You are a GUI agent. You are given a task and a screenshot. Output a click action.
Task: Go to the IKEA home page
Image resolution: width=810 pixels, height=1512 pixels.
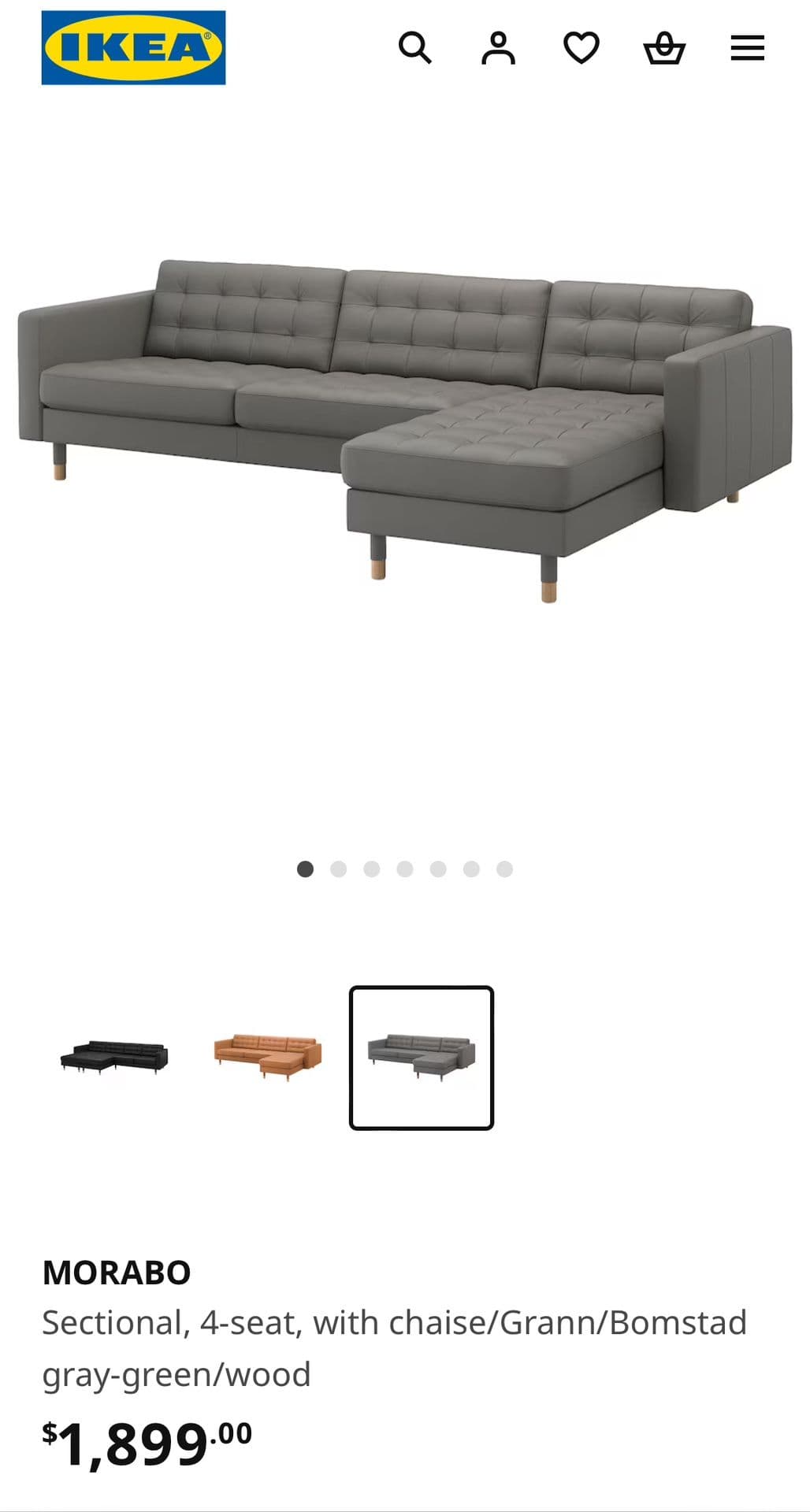click(133, 47)
